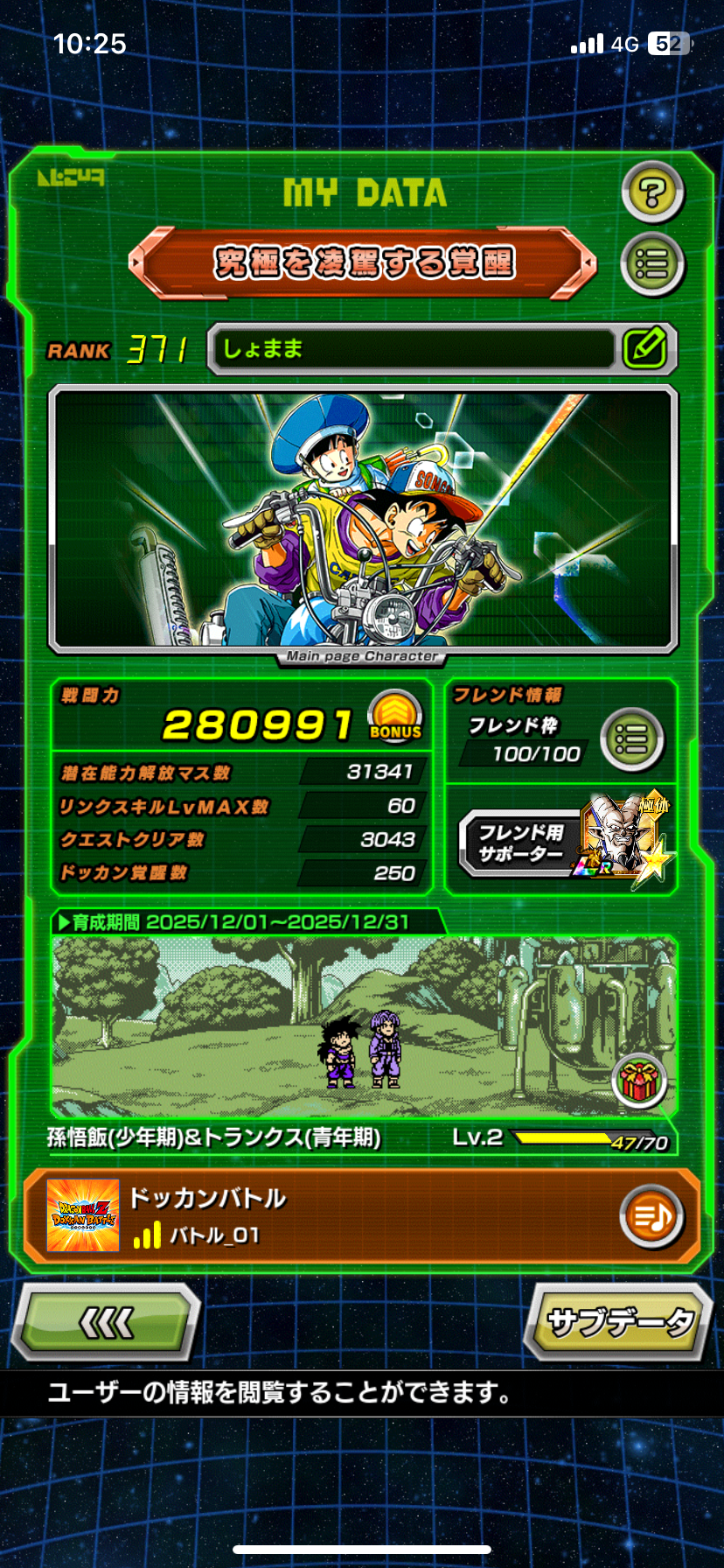Open the question mark help button

[x=652, y=192]
